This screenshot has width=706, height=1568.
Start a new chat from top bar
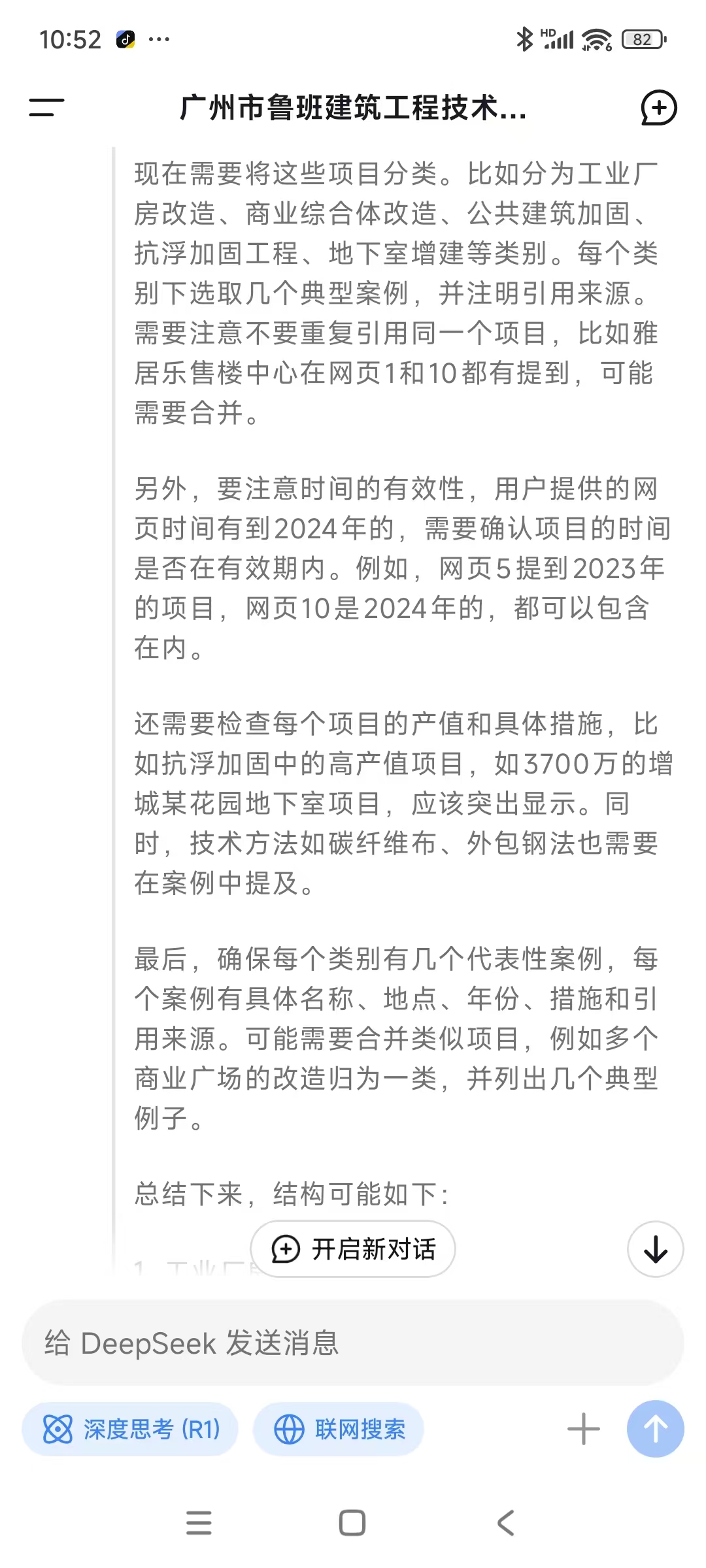(658, 108)
